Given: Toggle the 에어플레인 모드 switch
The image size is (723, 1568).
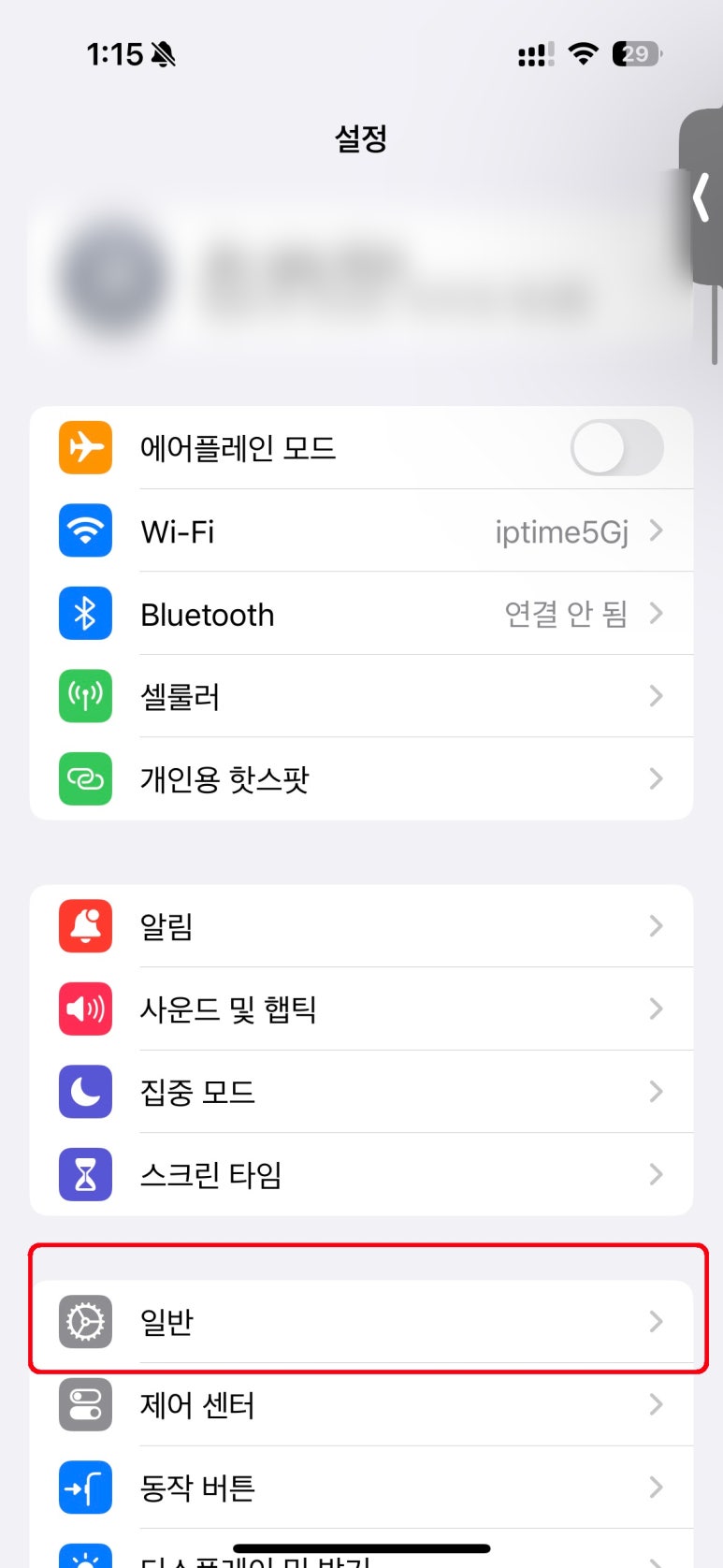Looking at the screenshot, I should [616, 448].
